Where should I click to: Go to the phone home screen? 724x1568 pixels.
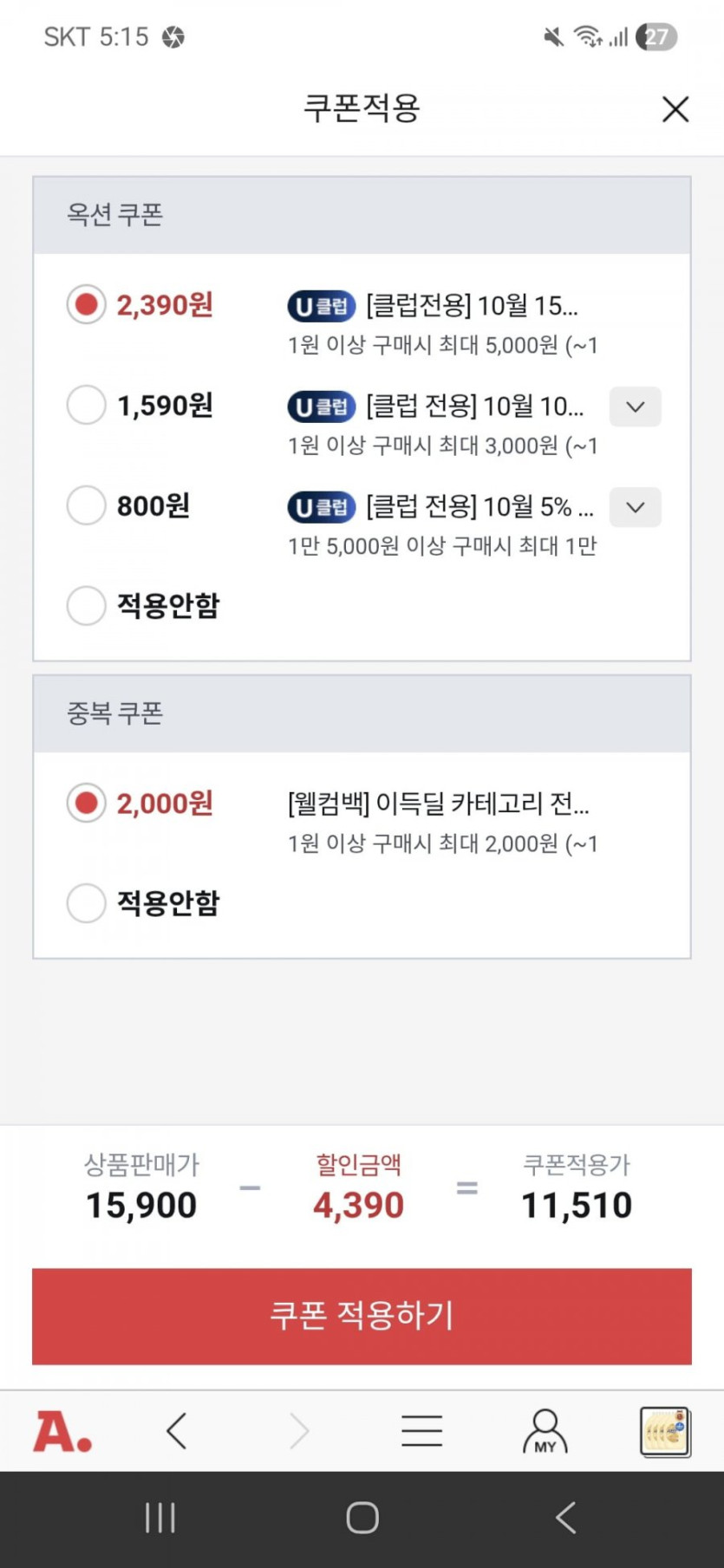[362, 1518]
